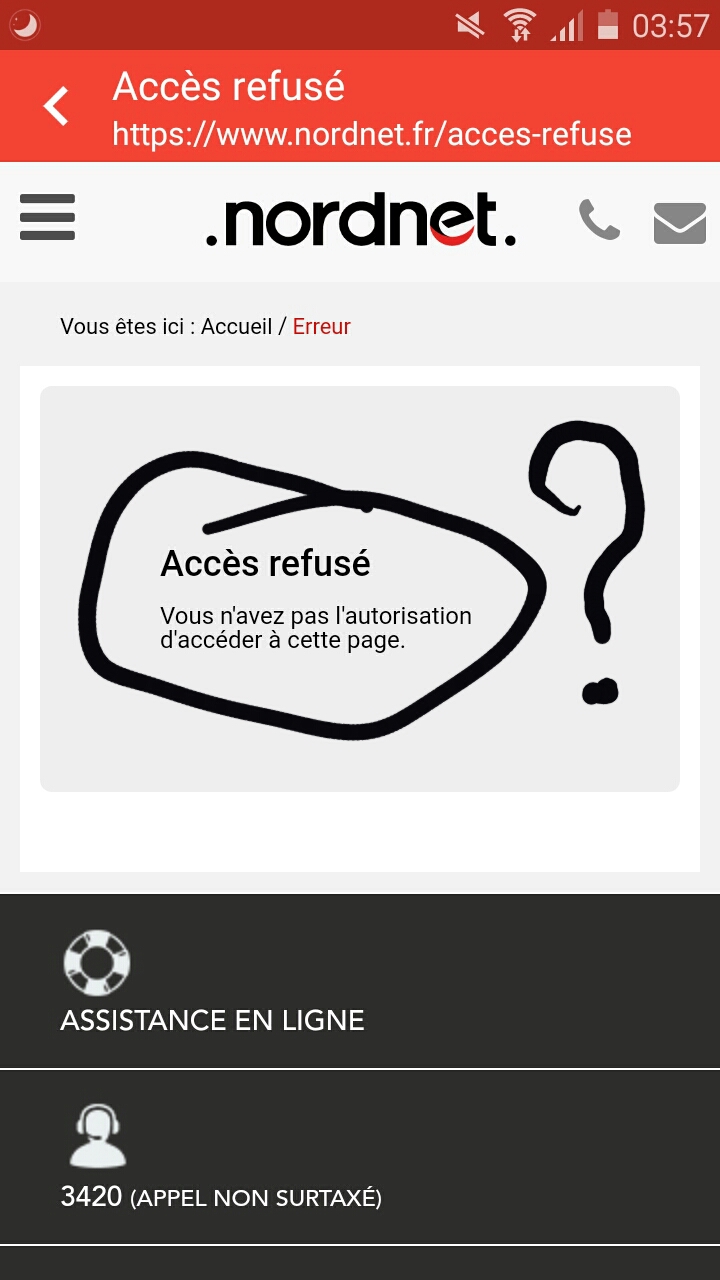The width and height of the screenshot is (720, 1280).
Task: Open the Nordnet logo homepage
Action: point(360,220)
